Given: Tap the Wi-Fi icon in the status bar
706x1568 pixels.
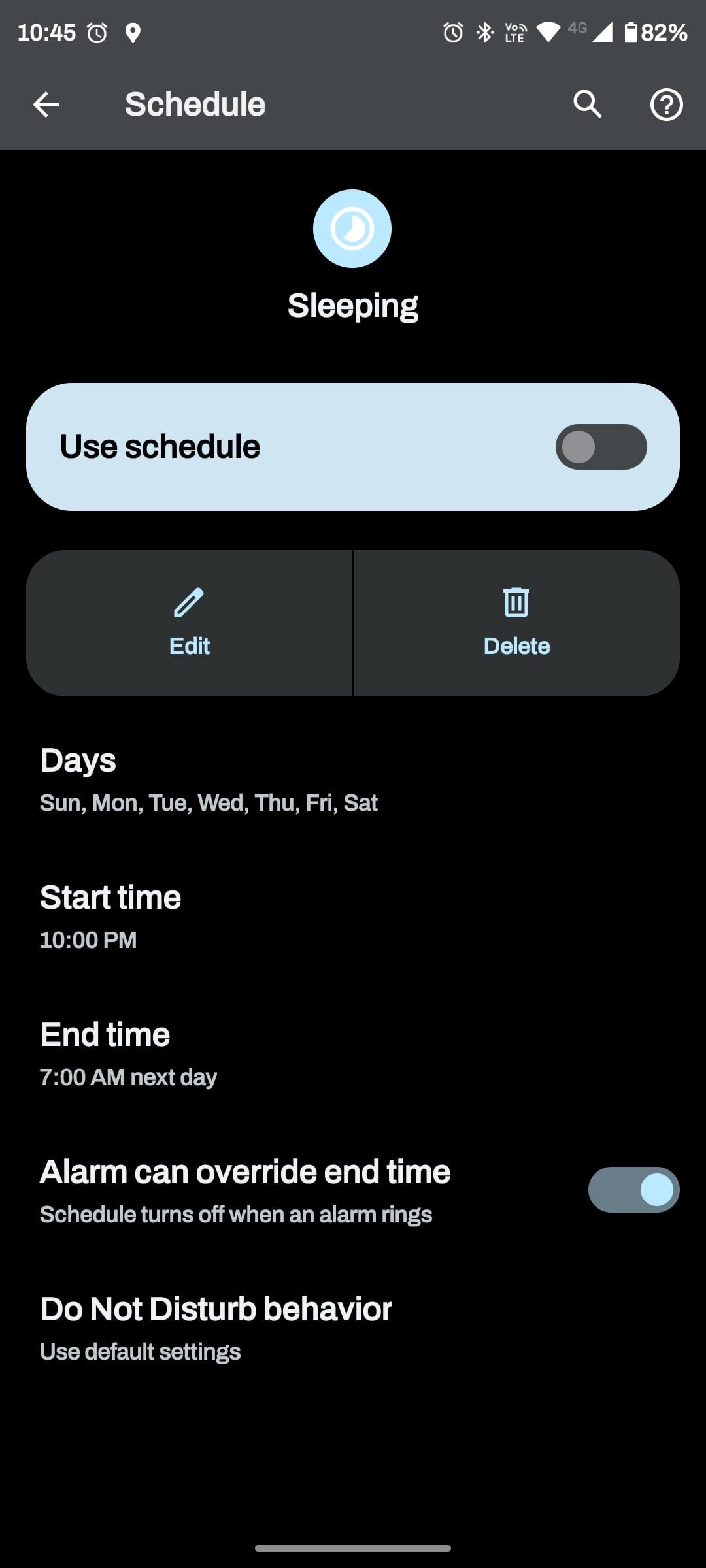Looking at the screenshot, I should click(x=550, y=31).
